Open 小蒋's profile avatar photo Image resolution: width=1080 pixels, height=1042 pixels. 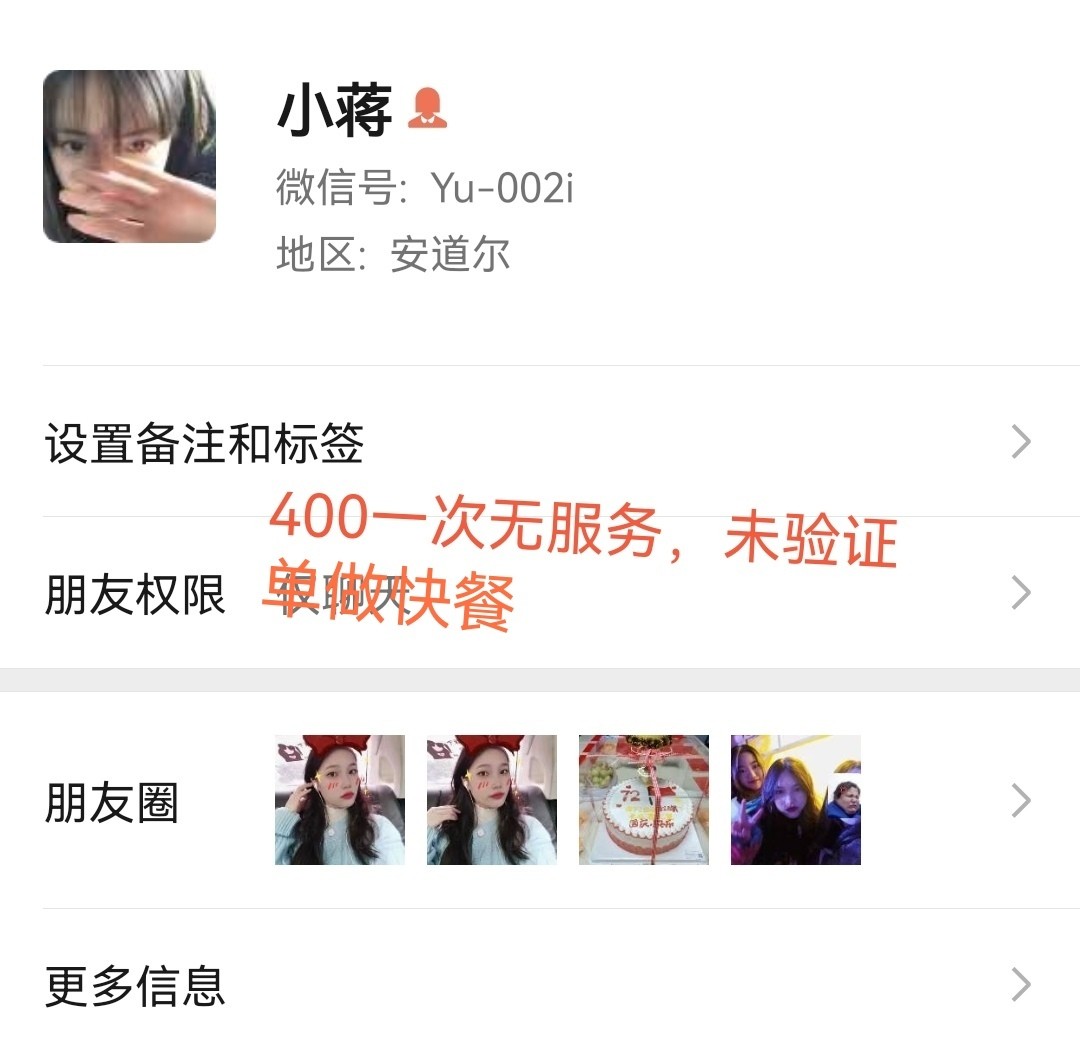(129, 156)
